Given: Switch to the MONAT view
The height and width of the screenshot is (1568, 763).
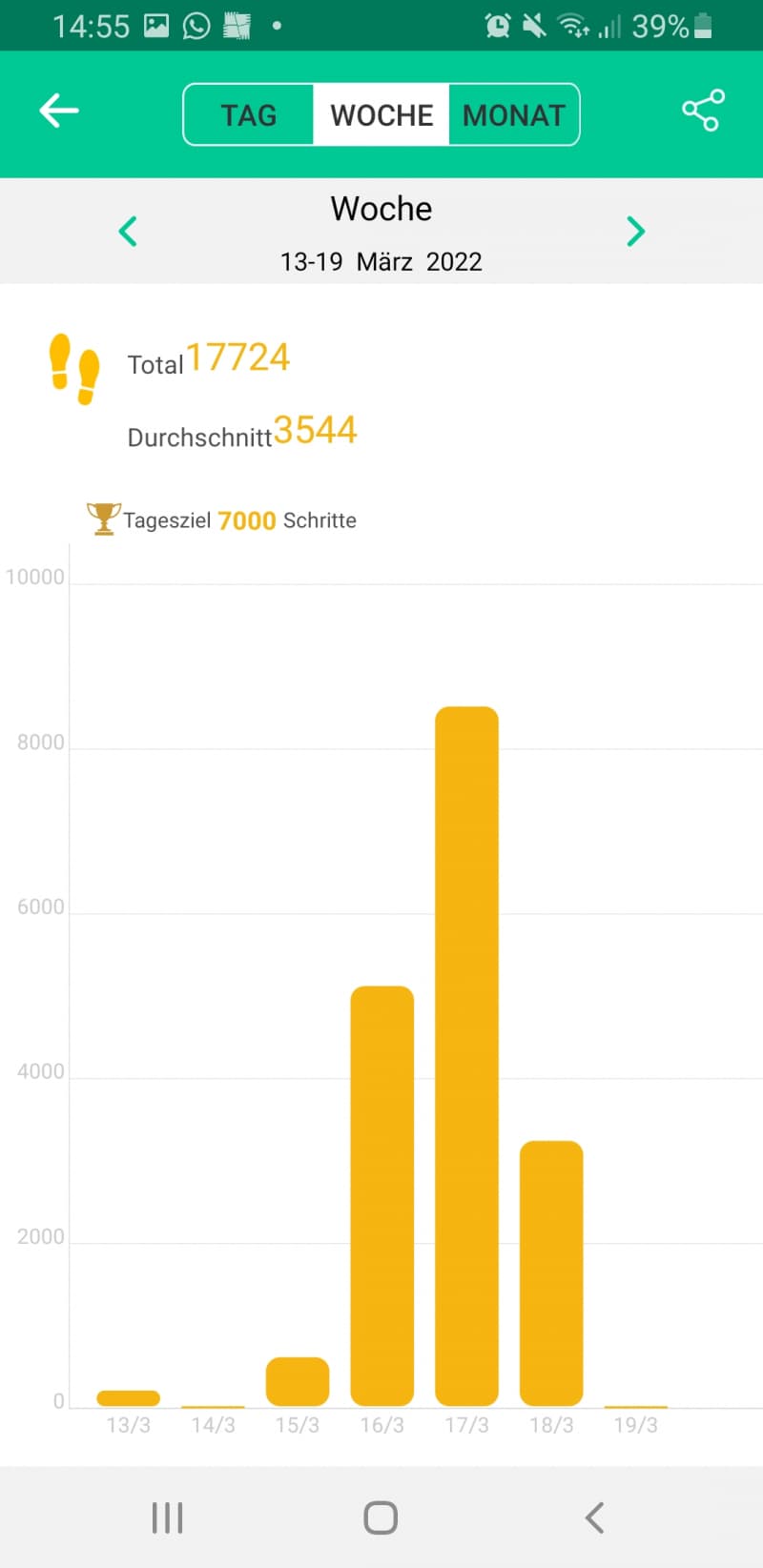Looking at the screenshot, I should click(513, 114).
